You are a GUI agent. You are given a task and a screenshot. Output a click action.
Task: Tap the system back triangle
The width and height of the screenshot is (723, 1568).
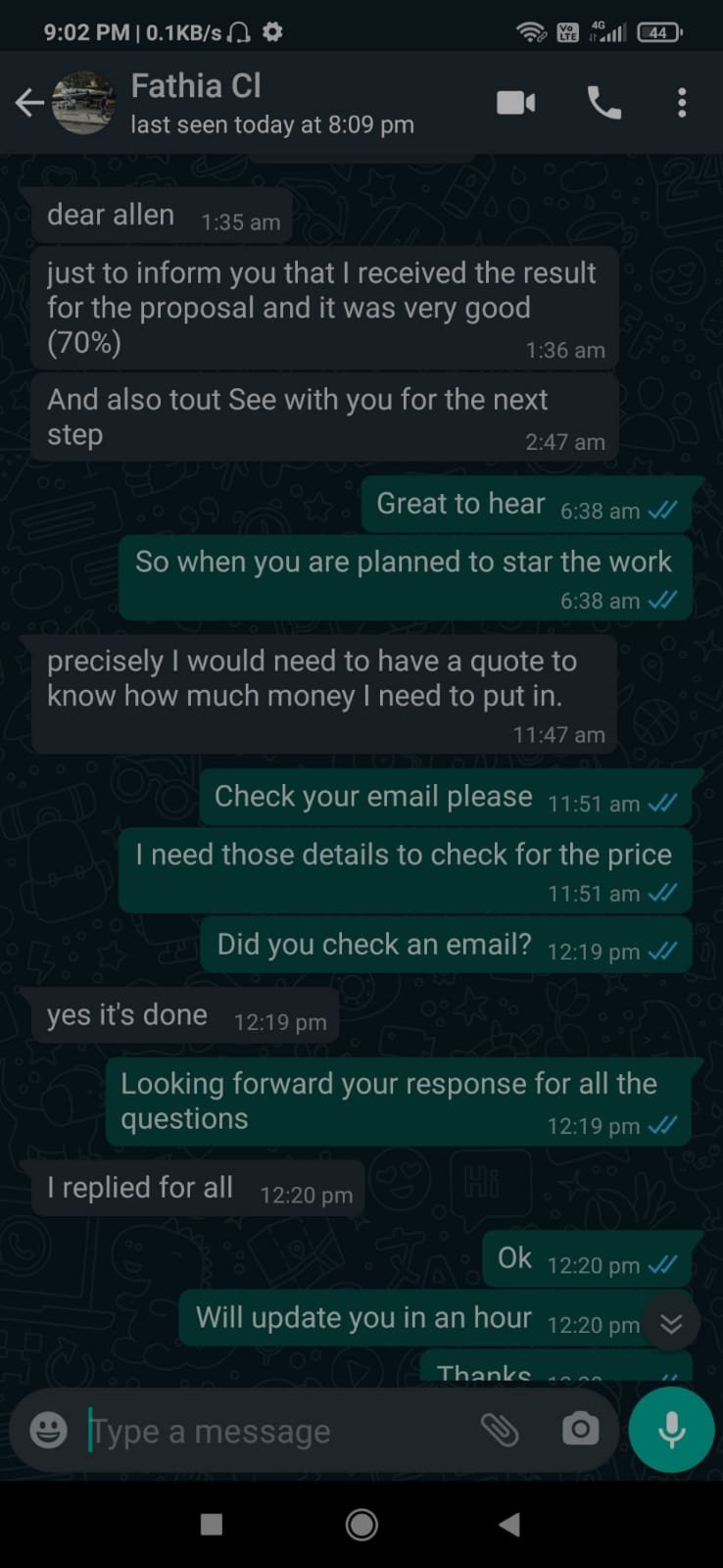point(509,1524)
